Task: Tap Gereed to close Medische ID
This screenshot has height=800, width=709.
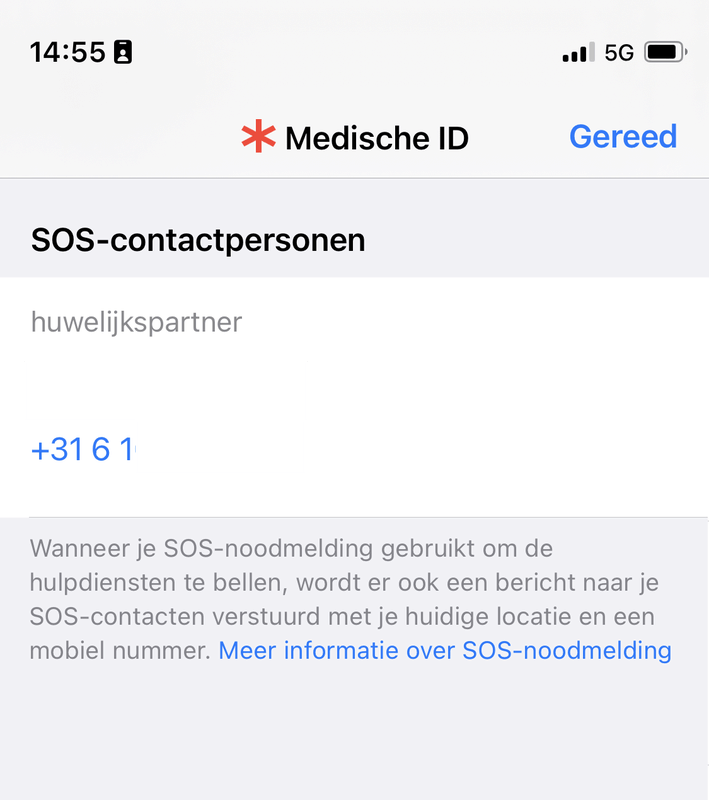Action: [622, 137]
